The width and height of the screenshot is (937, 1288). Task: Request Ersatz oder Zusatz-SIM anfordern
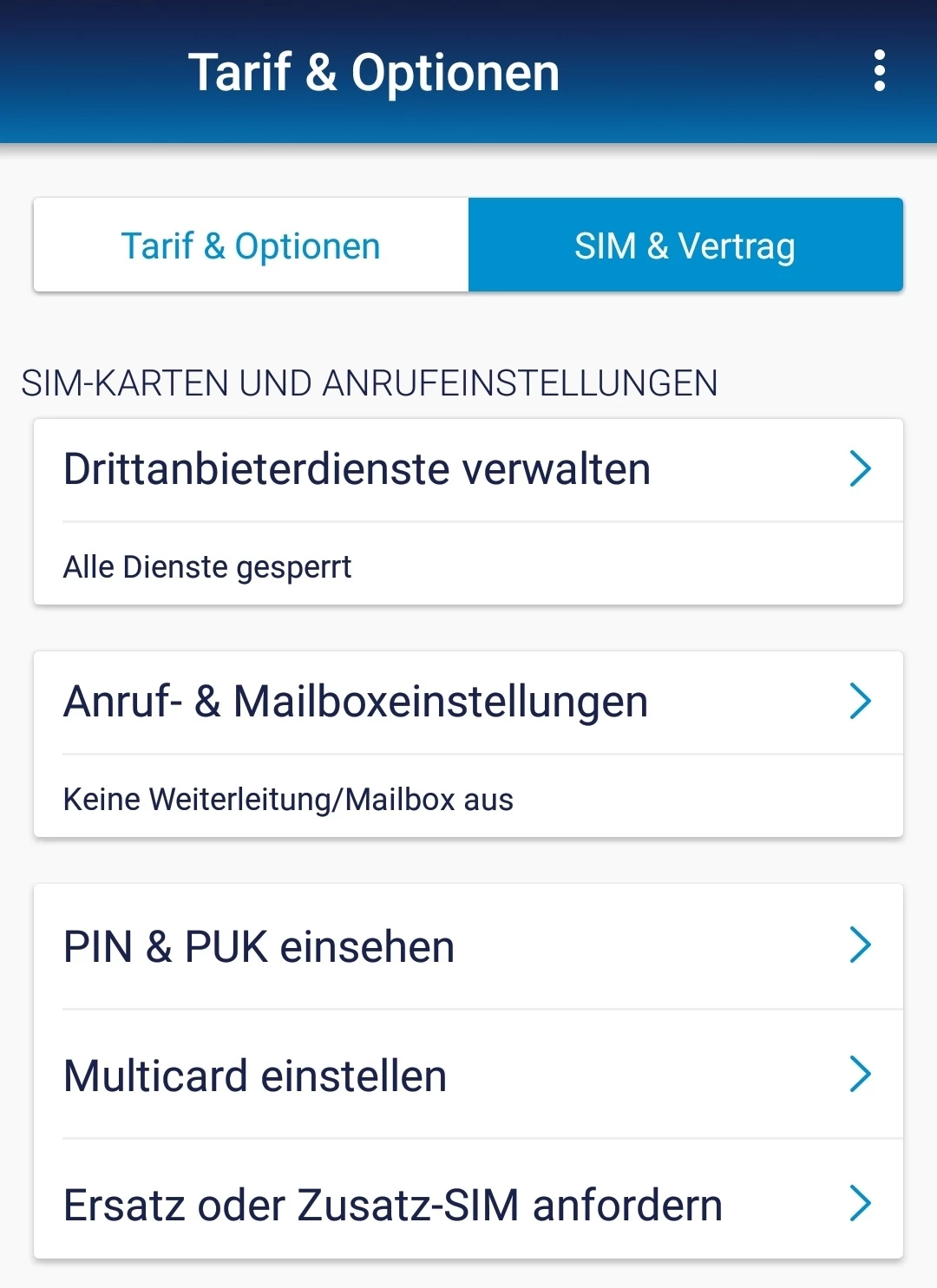click(468, 1204)
